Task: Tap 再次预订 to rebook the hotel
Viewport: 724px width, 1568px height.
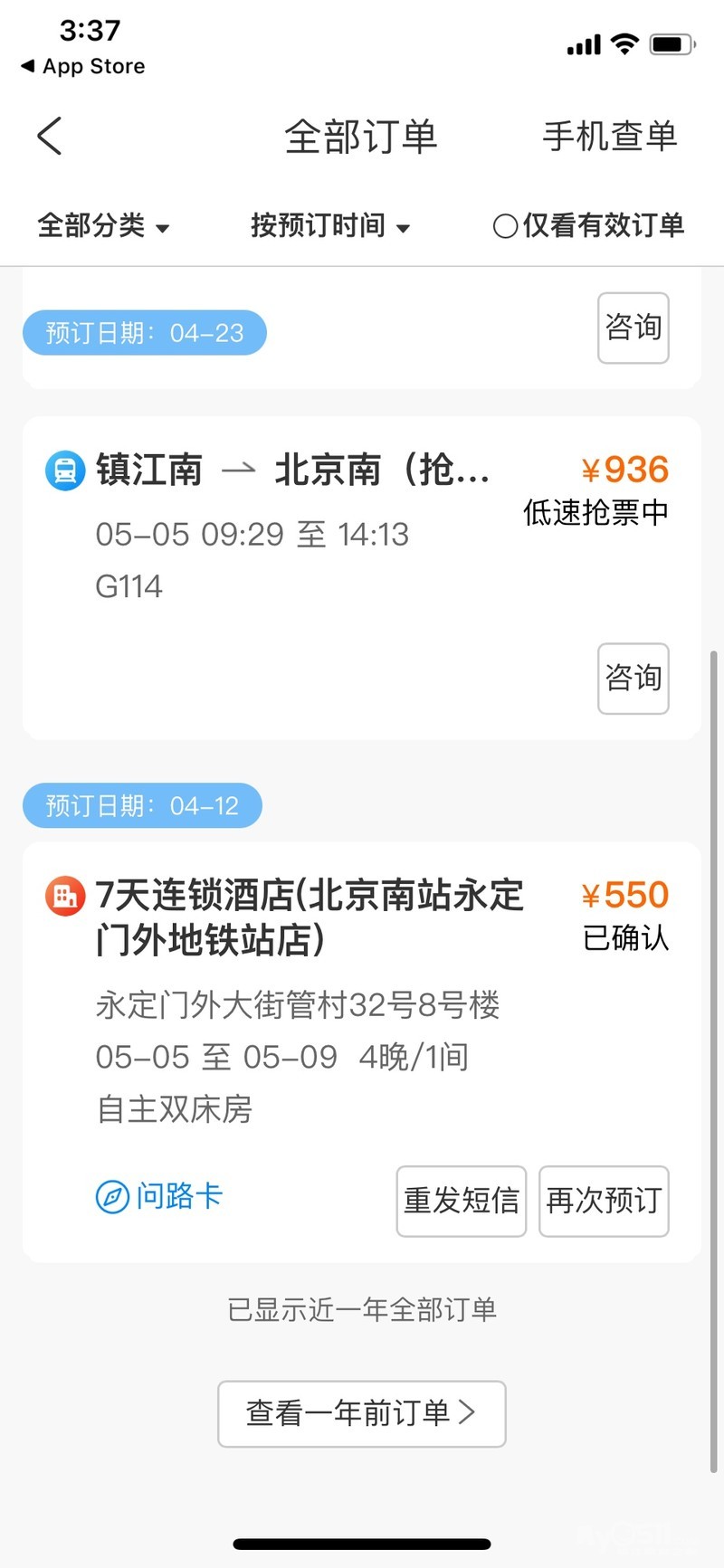Action: pos(604,1201)
